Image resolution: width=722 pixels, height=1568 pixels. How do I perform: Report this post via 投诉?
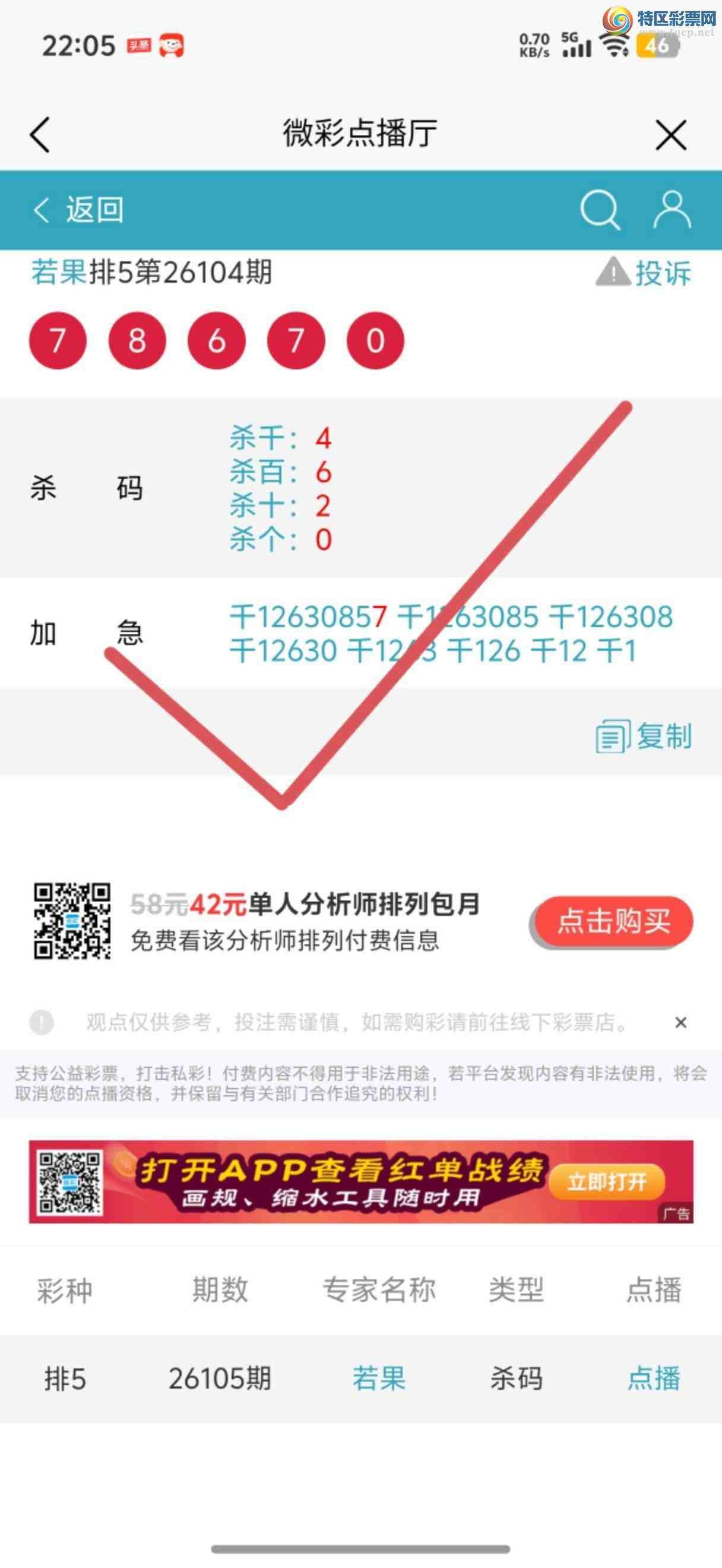(x=644, y=272)
